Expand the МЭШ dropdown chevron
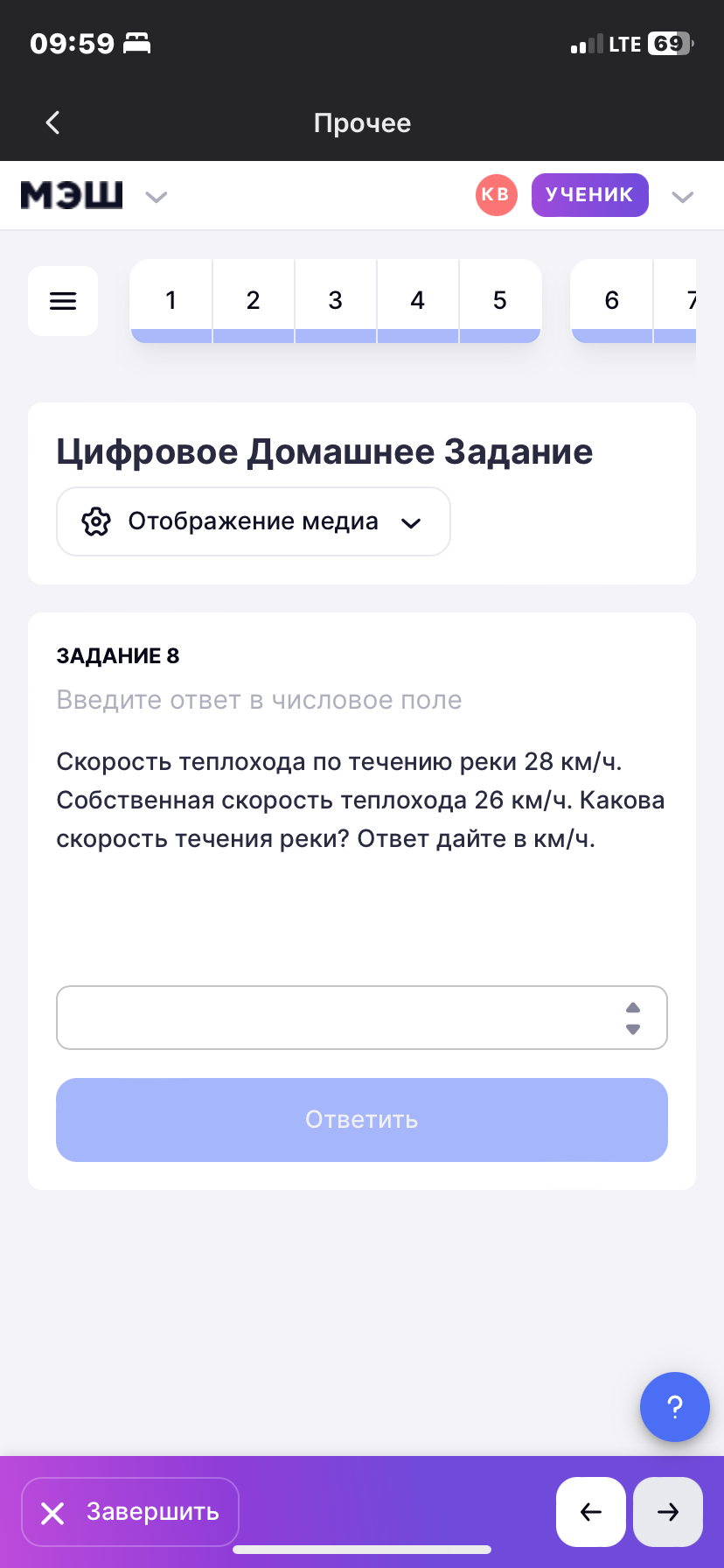The height and width of the screenshot is (1568, 724). 157,197
